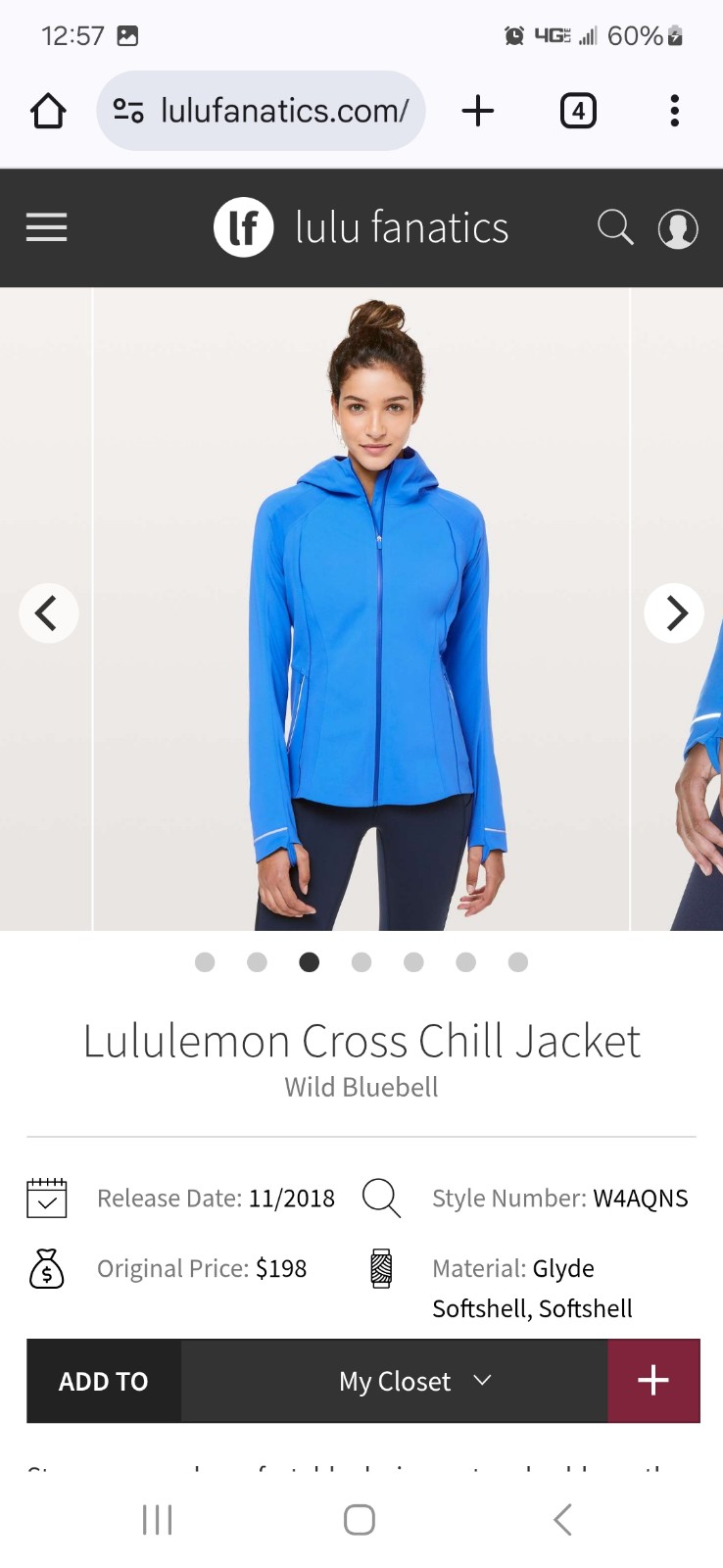The image size is (723, 1568).
Task: Show the next jacket photo
Action: (x=674, y=613)
